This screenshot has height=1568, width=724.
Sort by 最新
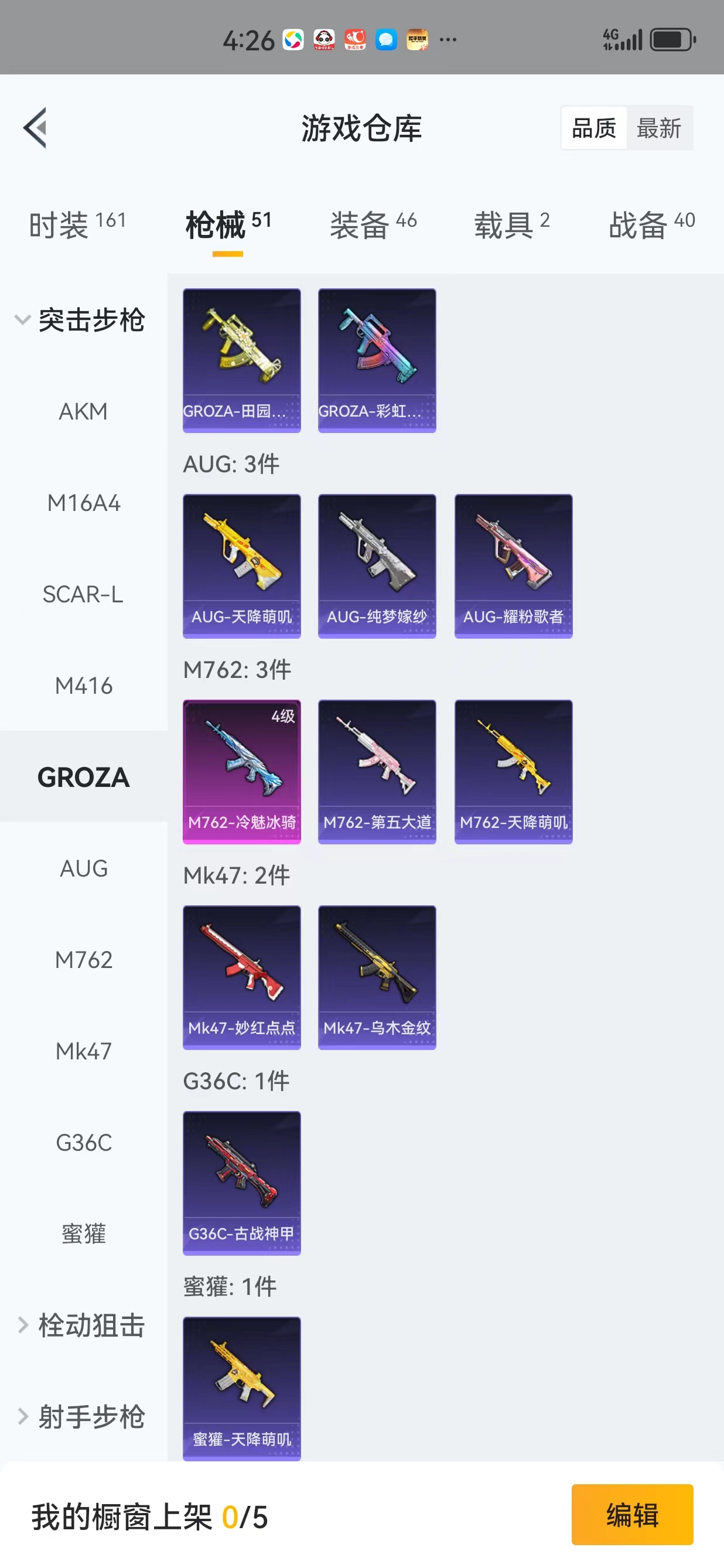659,128
